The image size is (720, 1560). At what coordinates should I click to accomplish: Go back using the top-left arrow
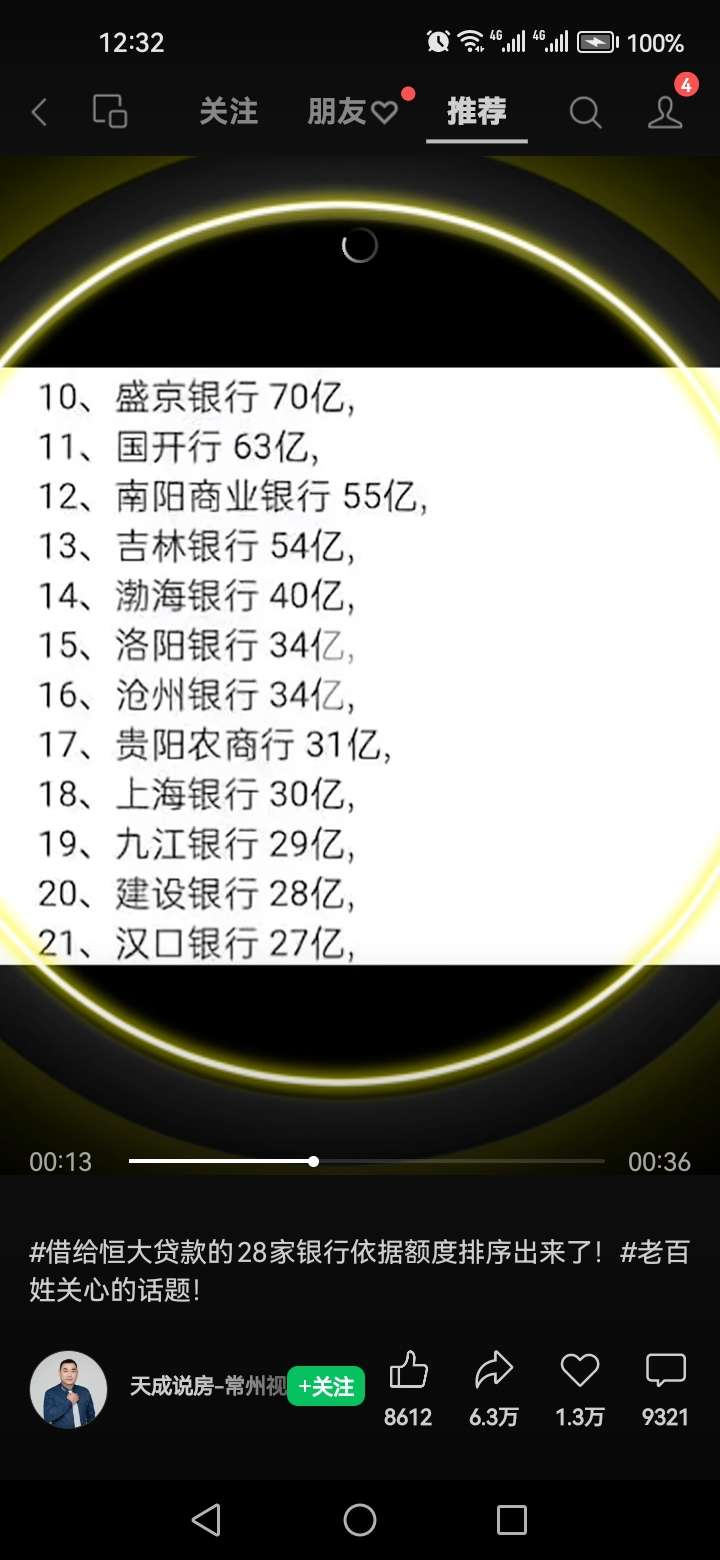pos(40,112)
